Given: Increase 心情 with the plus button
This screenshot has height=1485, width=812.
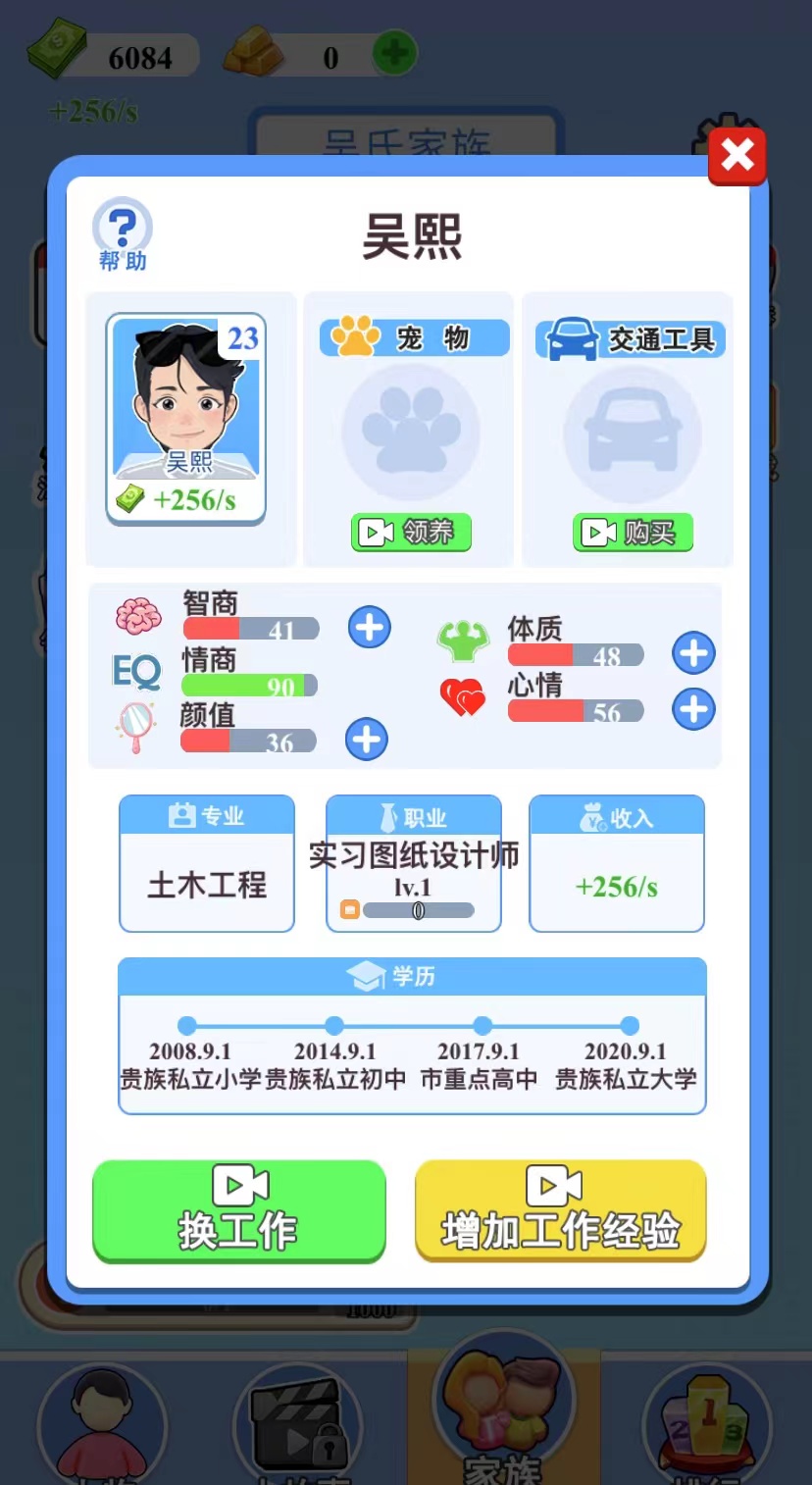Looking at the screenshot, I should point(693,709).
